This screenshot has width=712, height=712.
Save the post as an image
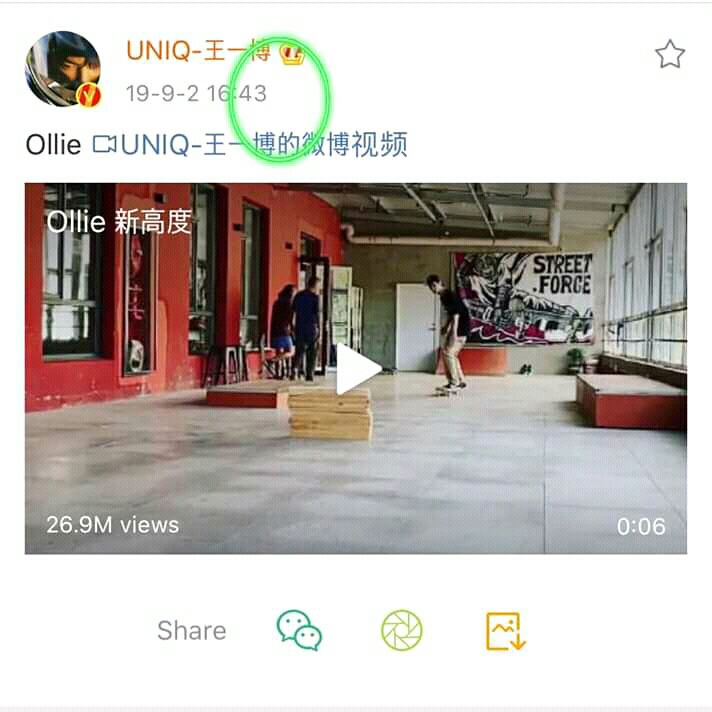point(505,630)
